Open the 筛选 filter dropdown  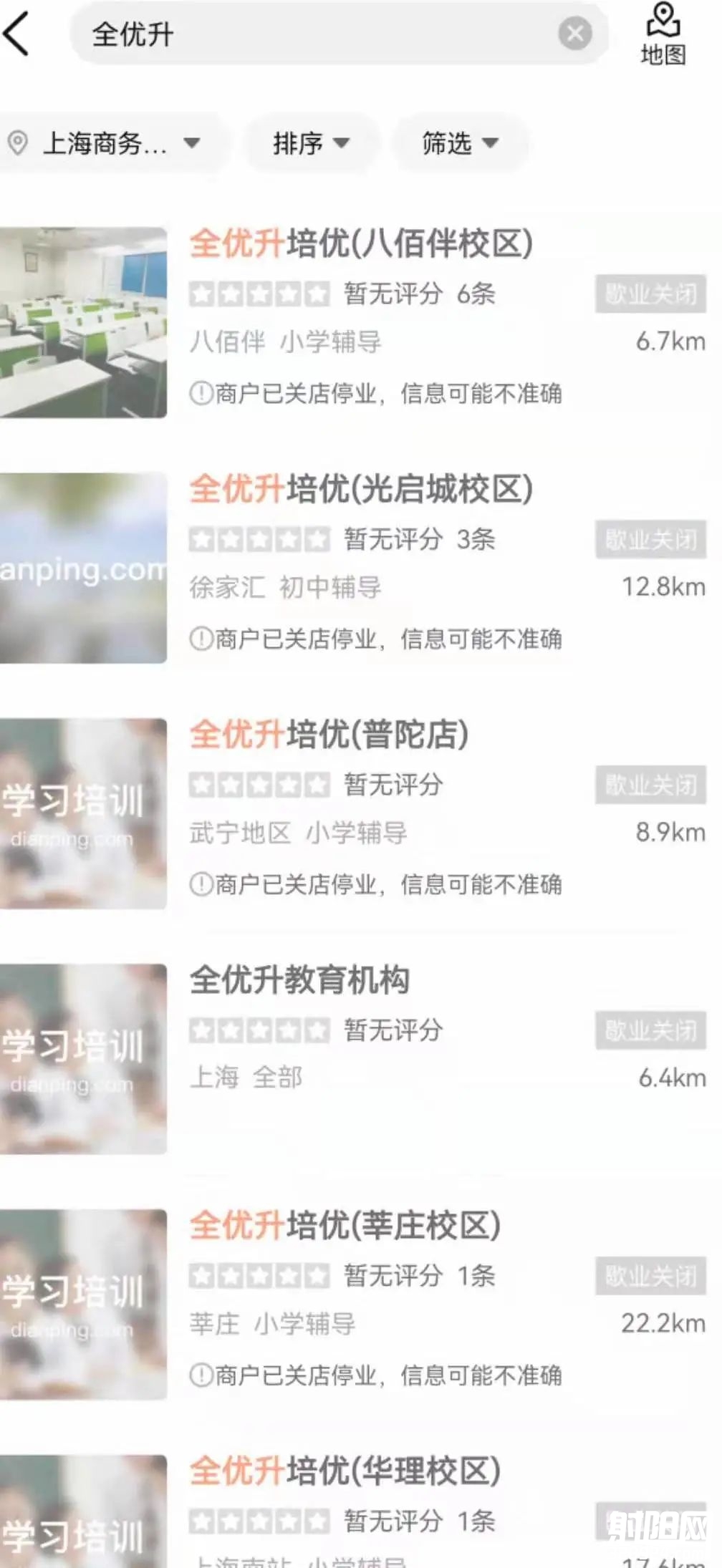coord(459,143)
